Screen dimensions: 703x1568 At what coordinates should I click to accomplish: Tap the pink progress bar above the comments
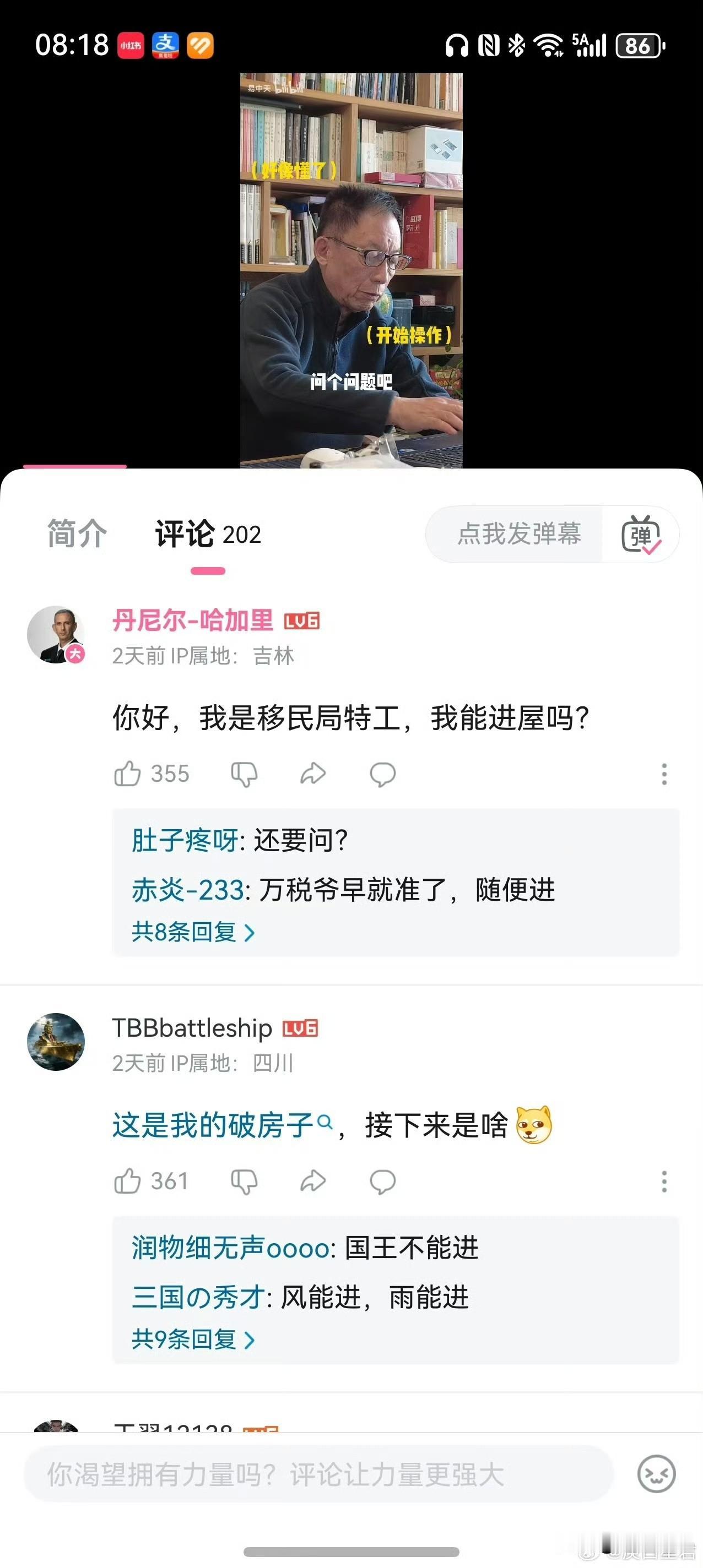click(76, 465)
